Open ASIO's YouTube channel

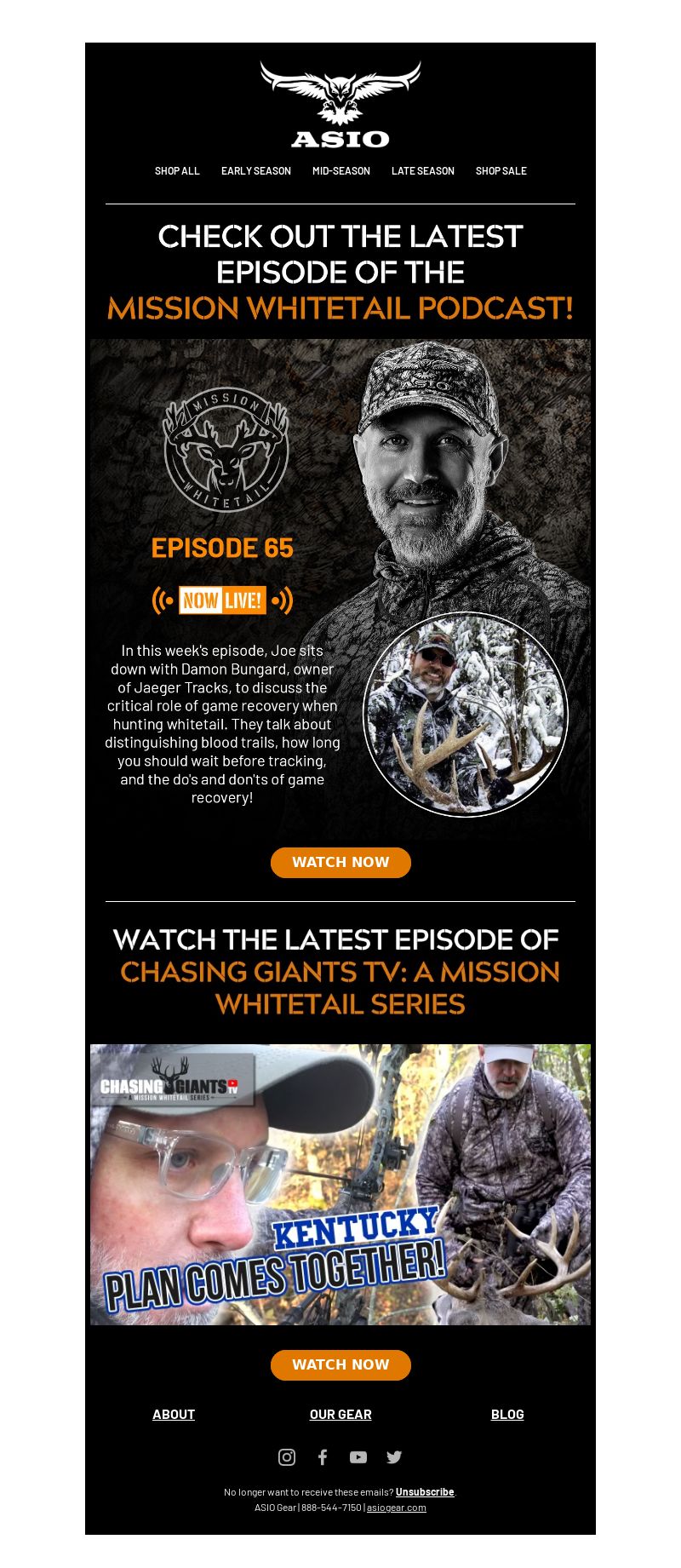(x=358, y=1457)
